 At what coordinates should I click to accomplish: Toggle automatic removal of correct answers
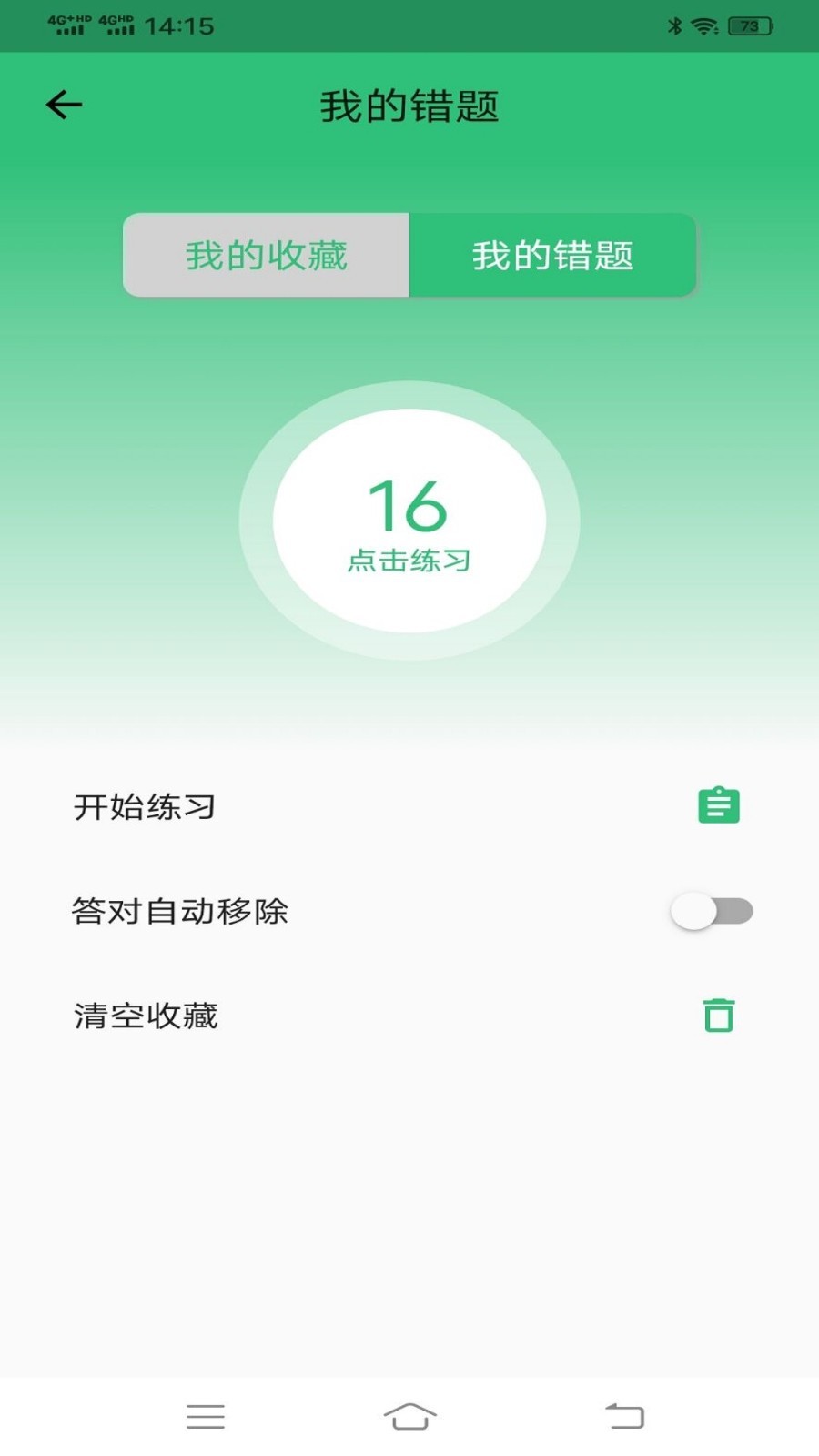[x=713, y=911]
